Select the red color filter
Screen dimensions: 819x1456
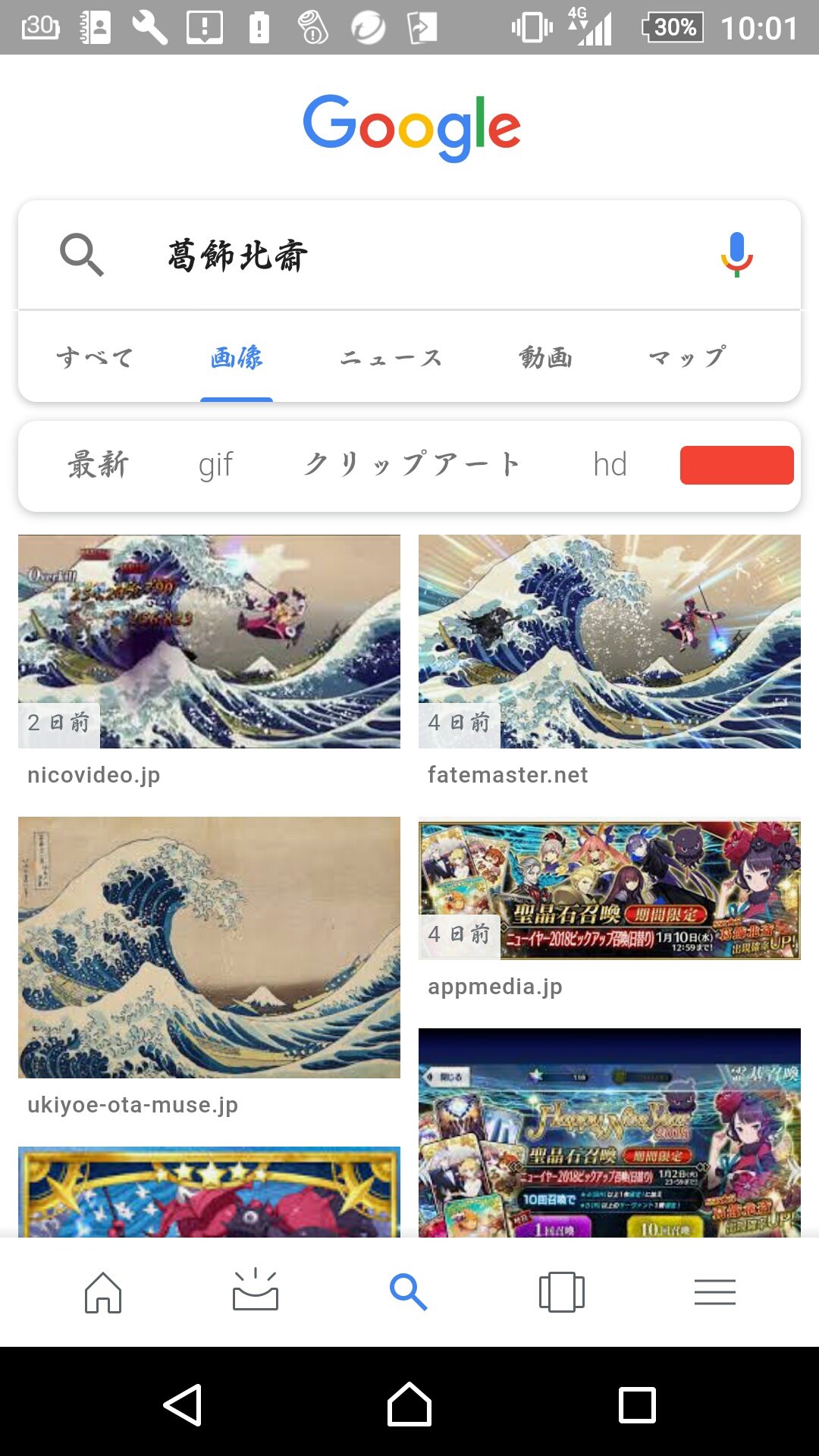click(x=736, y=465)
